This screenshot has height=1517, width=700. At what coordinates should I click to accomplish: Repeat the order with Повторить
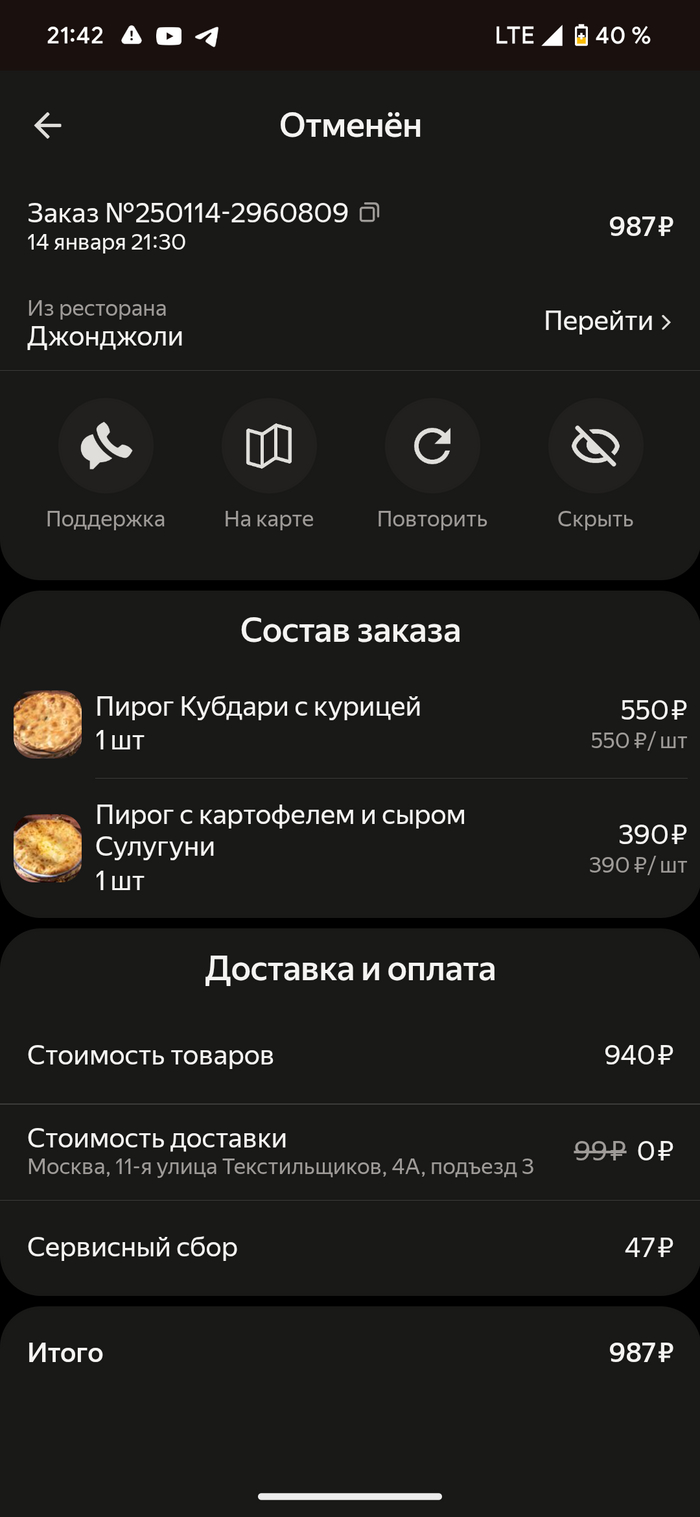432,446
